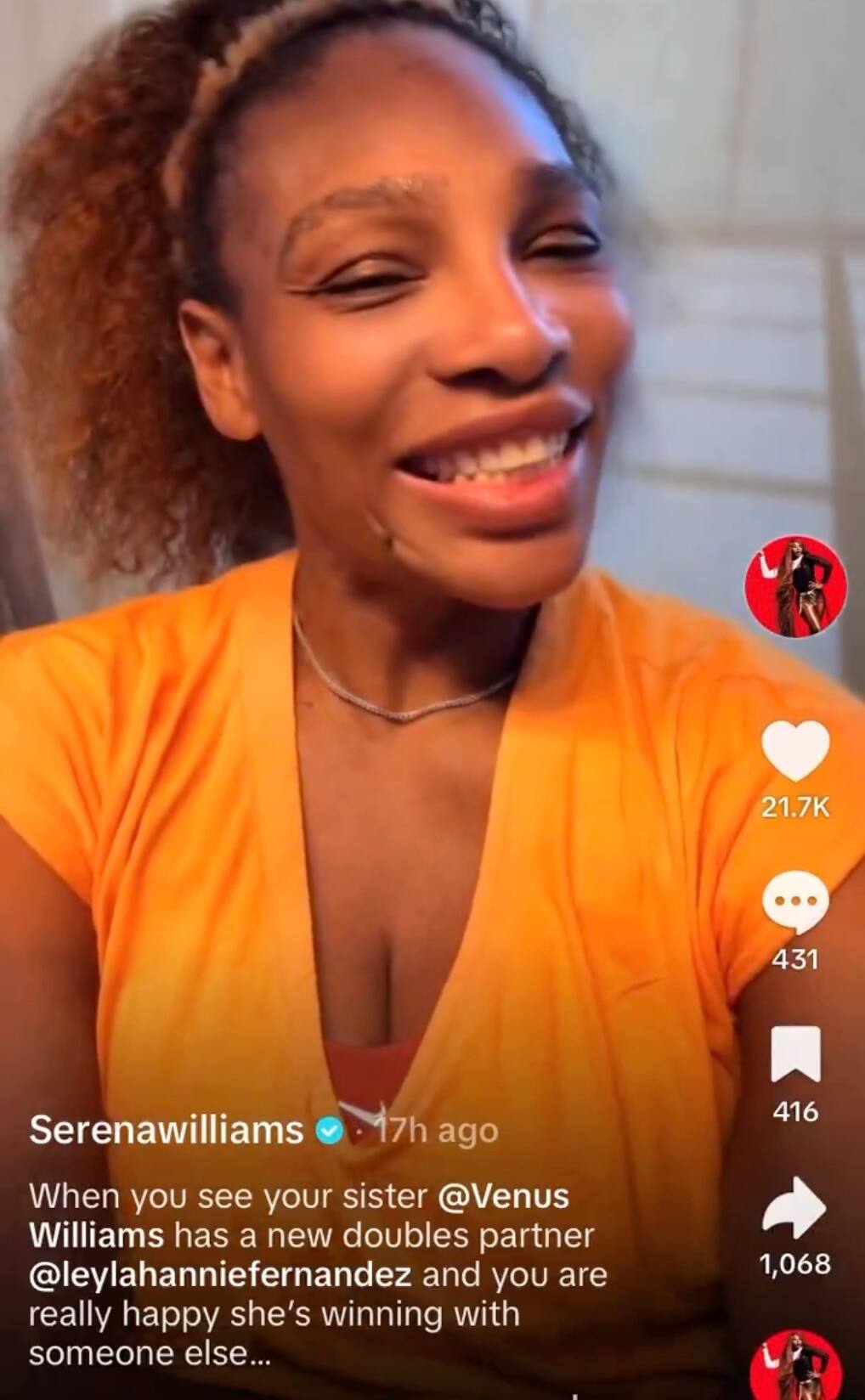
Task: Visit the @leylahanniefernandez mention
Action: (x=220, y=1274)
